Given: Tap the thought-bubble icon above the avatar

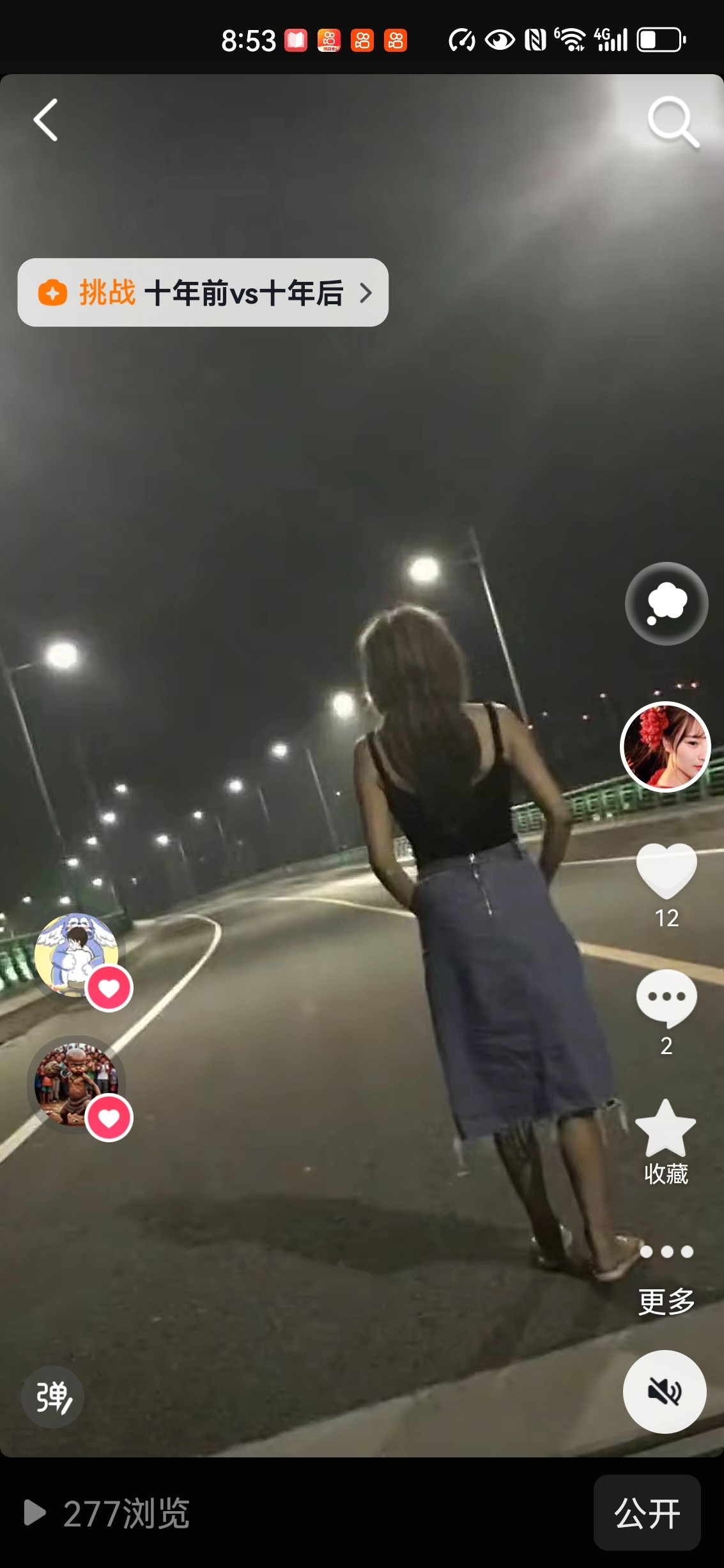Looking at the screenshot, I should [x=666, y=603].
